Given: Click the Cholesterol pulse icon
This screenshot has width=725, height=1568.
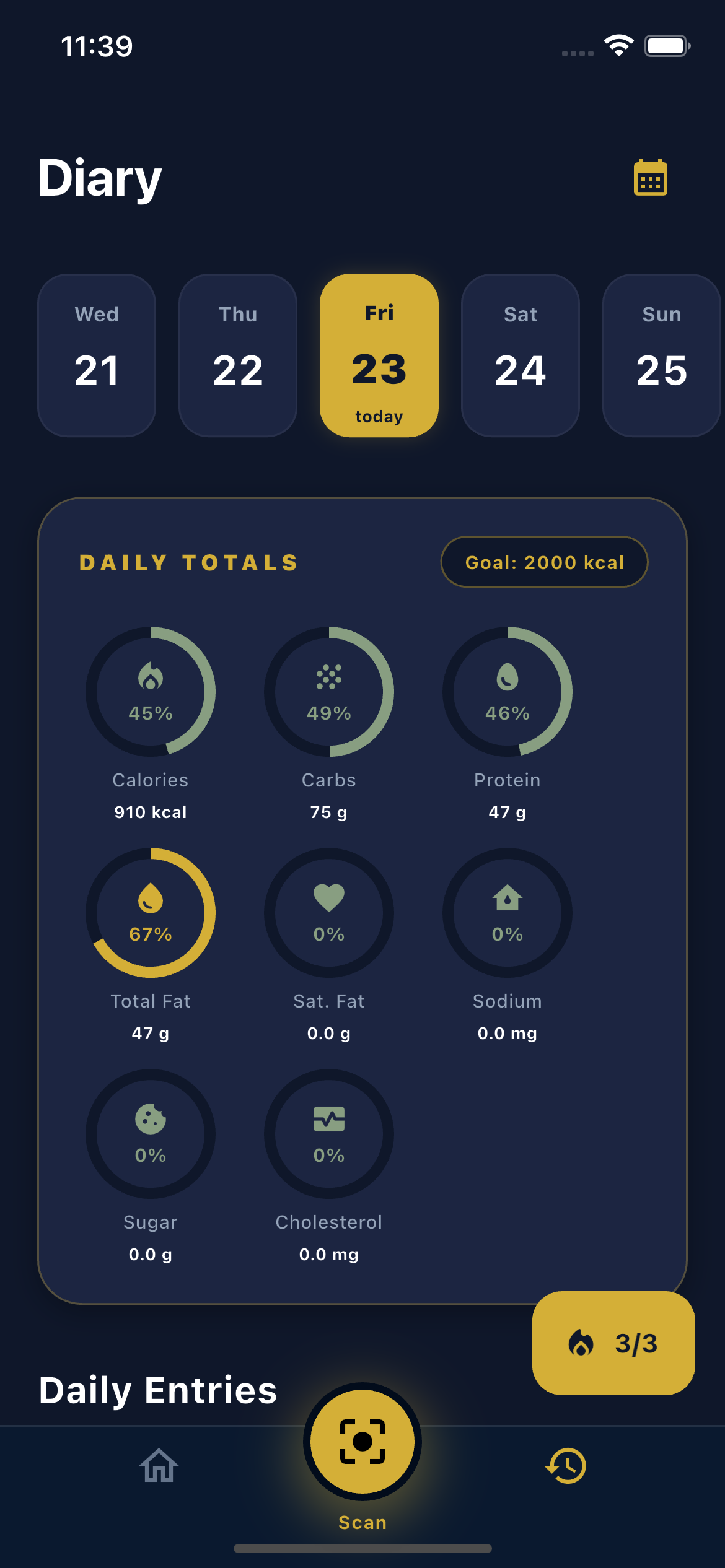Looking at the screenshot, I should pyautogui.click(x=328, y=1120).
